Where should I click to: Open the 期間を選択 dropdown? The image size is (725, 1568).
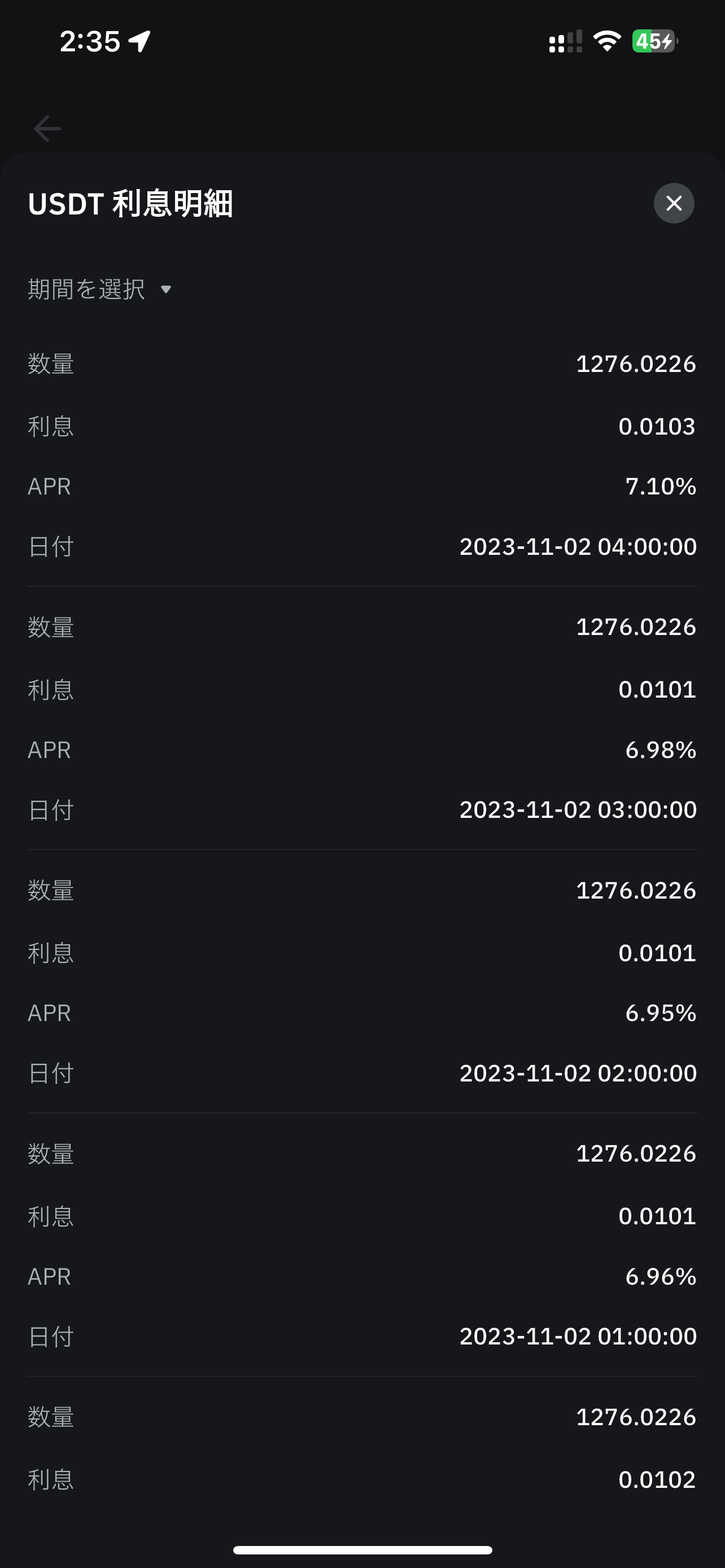(100, 289)
